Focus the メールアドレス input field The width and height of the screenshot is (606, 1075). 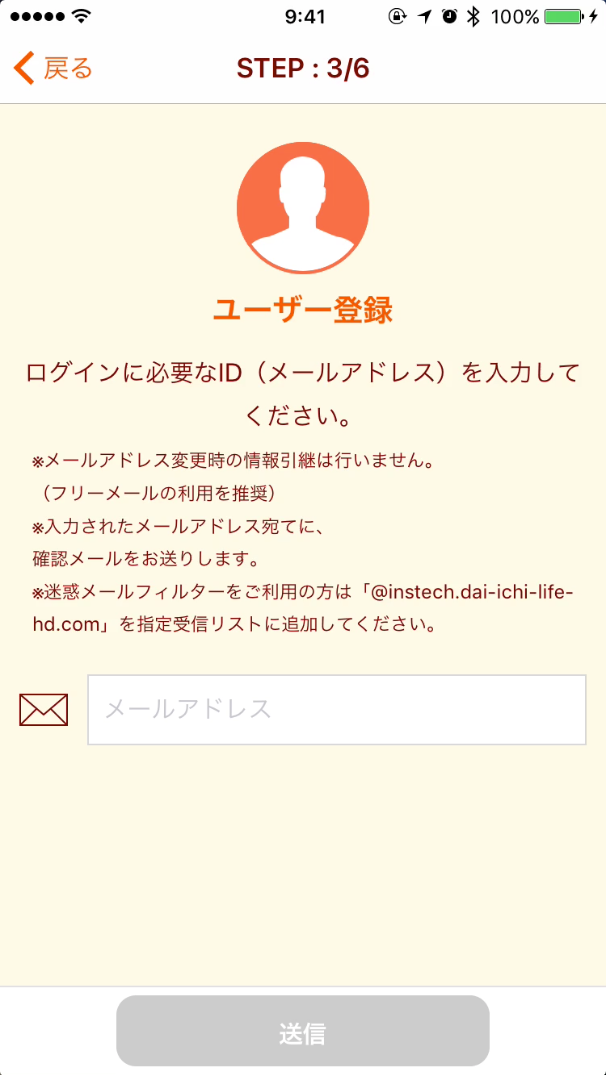click(x=336, y=710)
